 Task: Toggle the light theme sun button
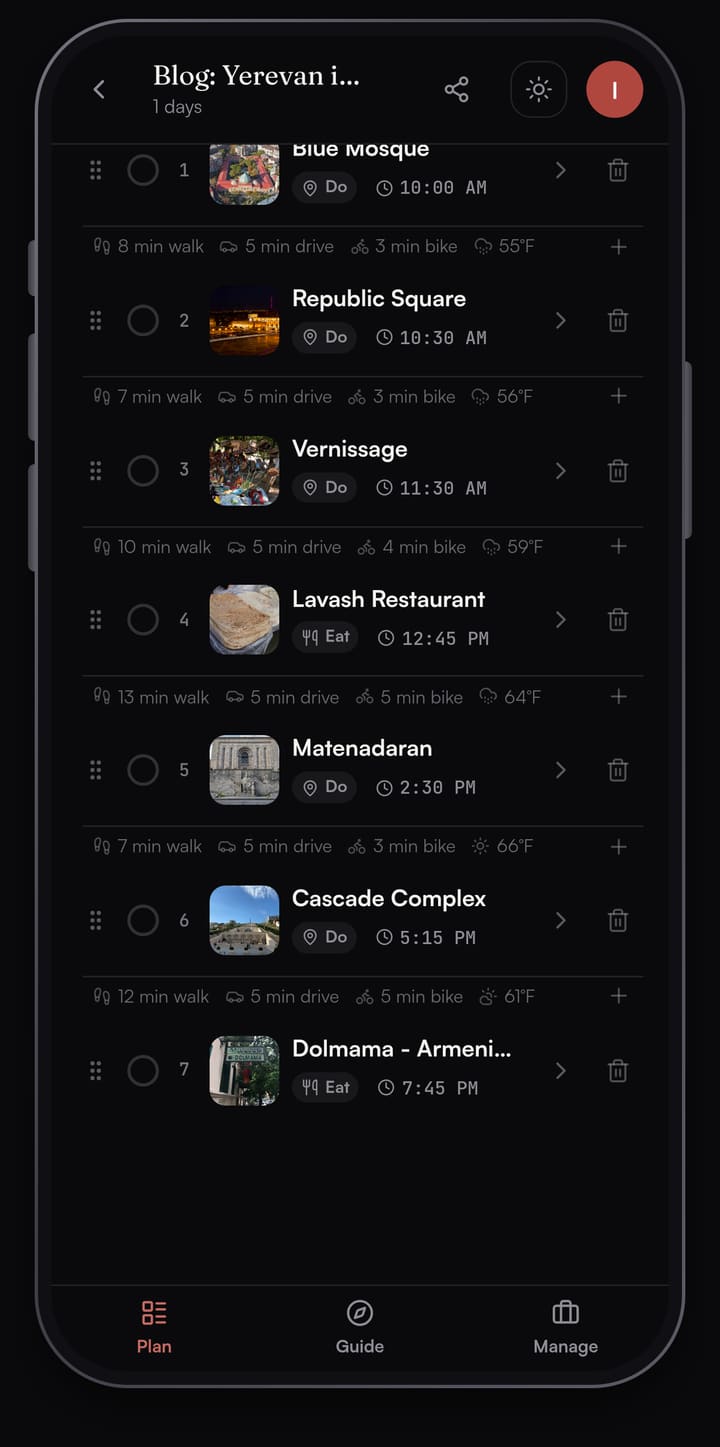(539, 90)
